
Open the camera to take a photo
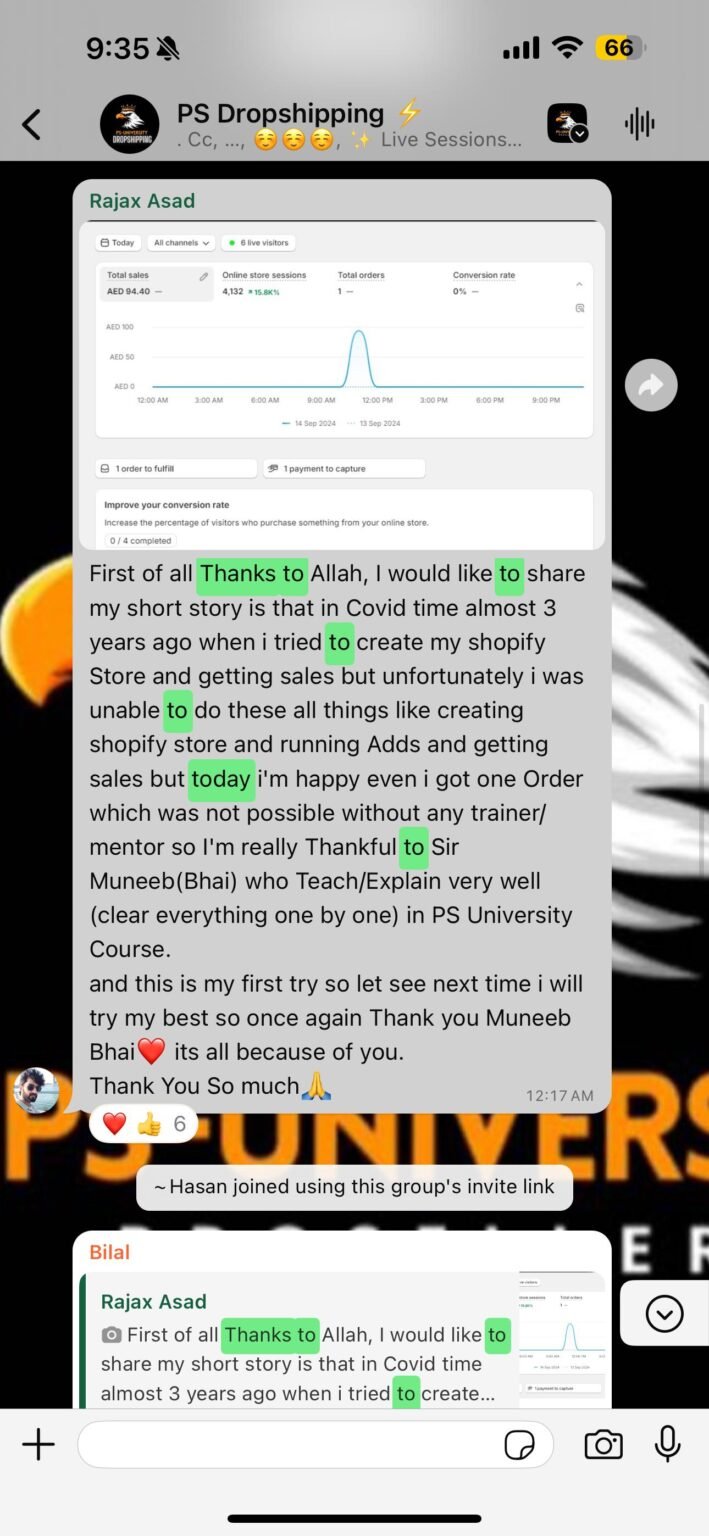[x=603, y=1445]
